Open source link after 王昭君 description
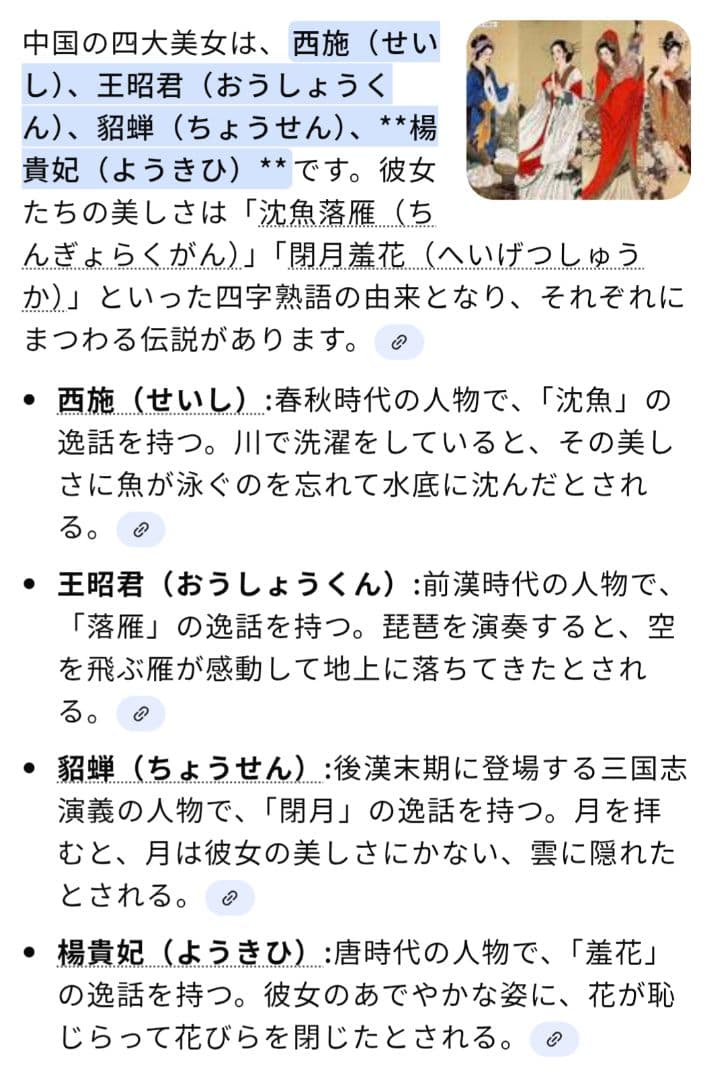Screen dimensions: 719x1080 (x=140, y=713)
